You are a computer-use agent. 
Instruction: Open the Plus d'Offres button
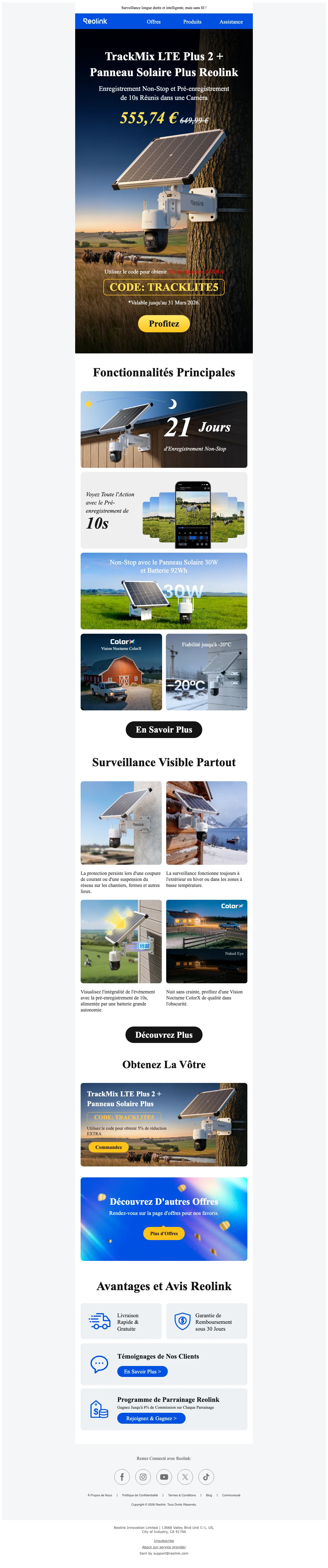(164, 1233)
